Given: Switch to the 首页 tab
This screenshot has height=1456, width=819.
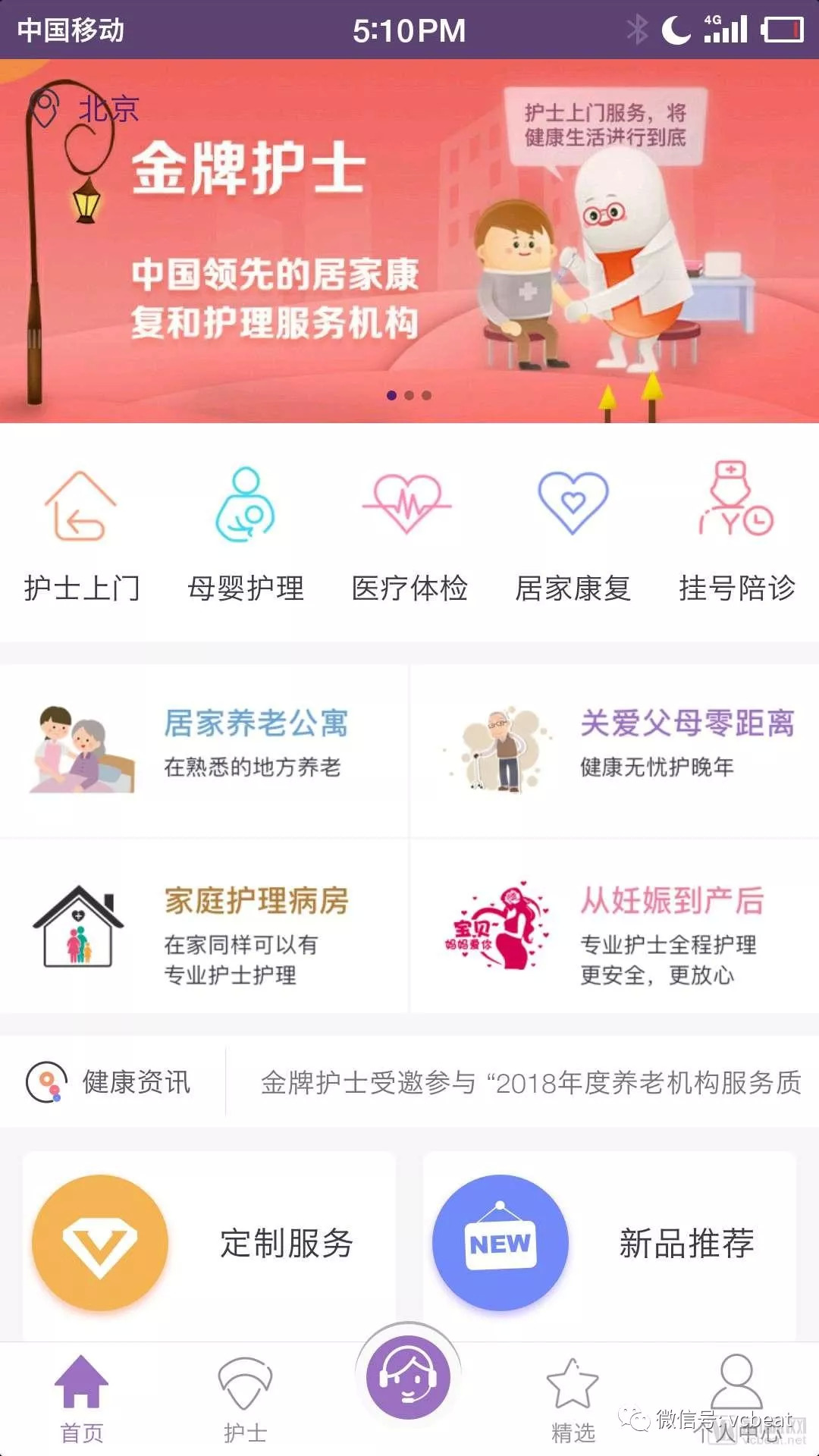Looking at the screenshot, I should point(82,1400).
